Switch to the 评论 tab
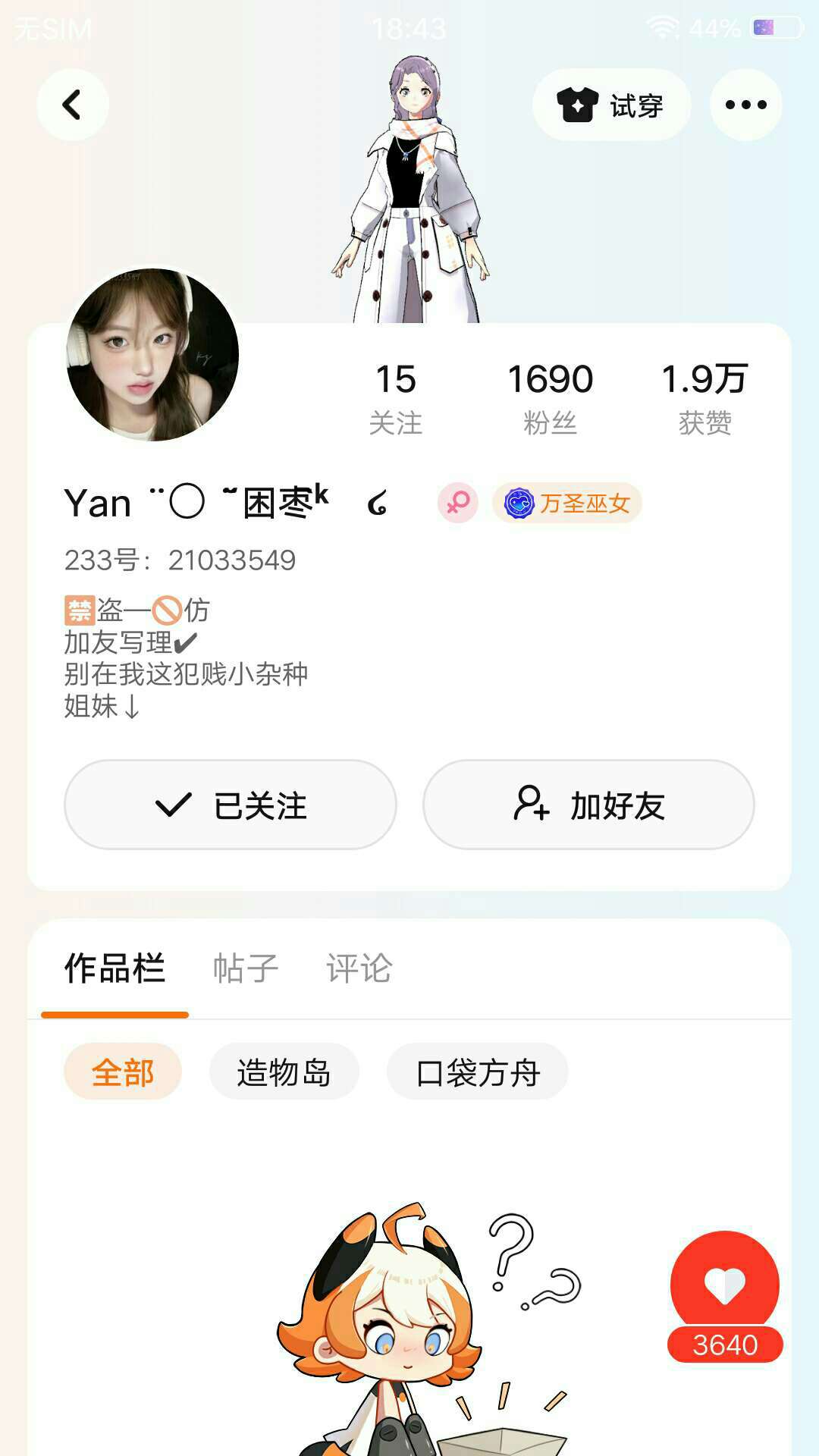 pyautogui.click(x=359, y=968)
